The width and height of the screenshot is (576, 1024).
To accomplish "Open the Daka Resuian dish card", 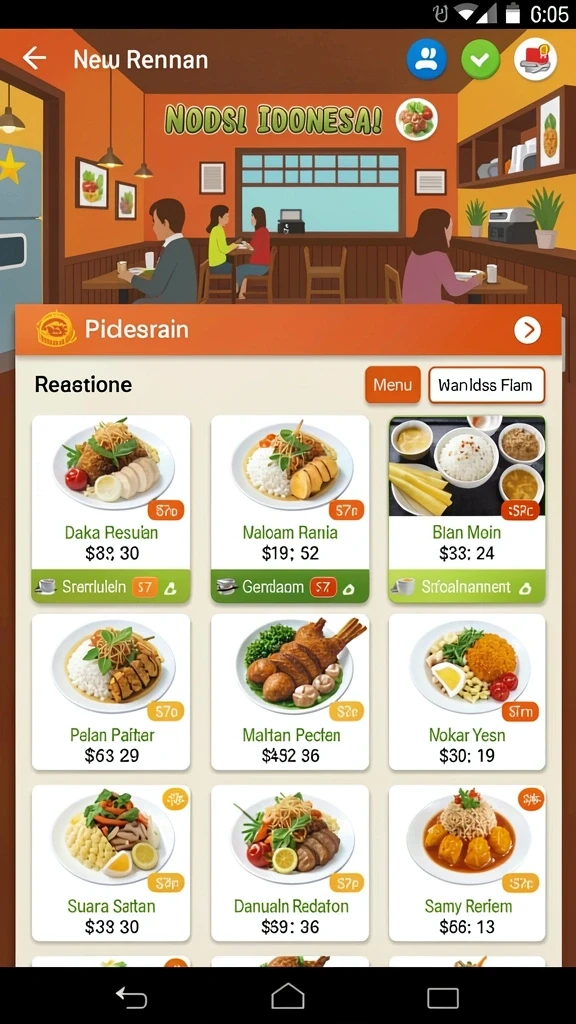I will (x=111, y=492).
